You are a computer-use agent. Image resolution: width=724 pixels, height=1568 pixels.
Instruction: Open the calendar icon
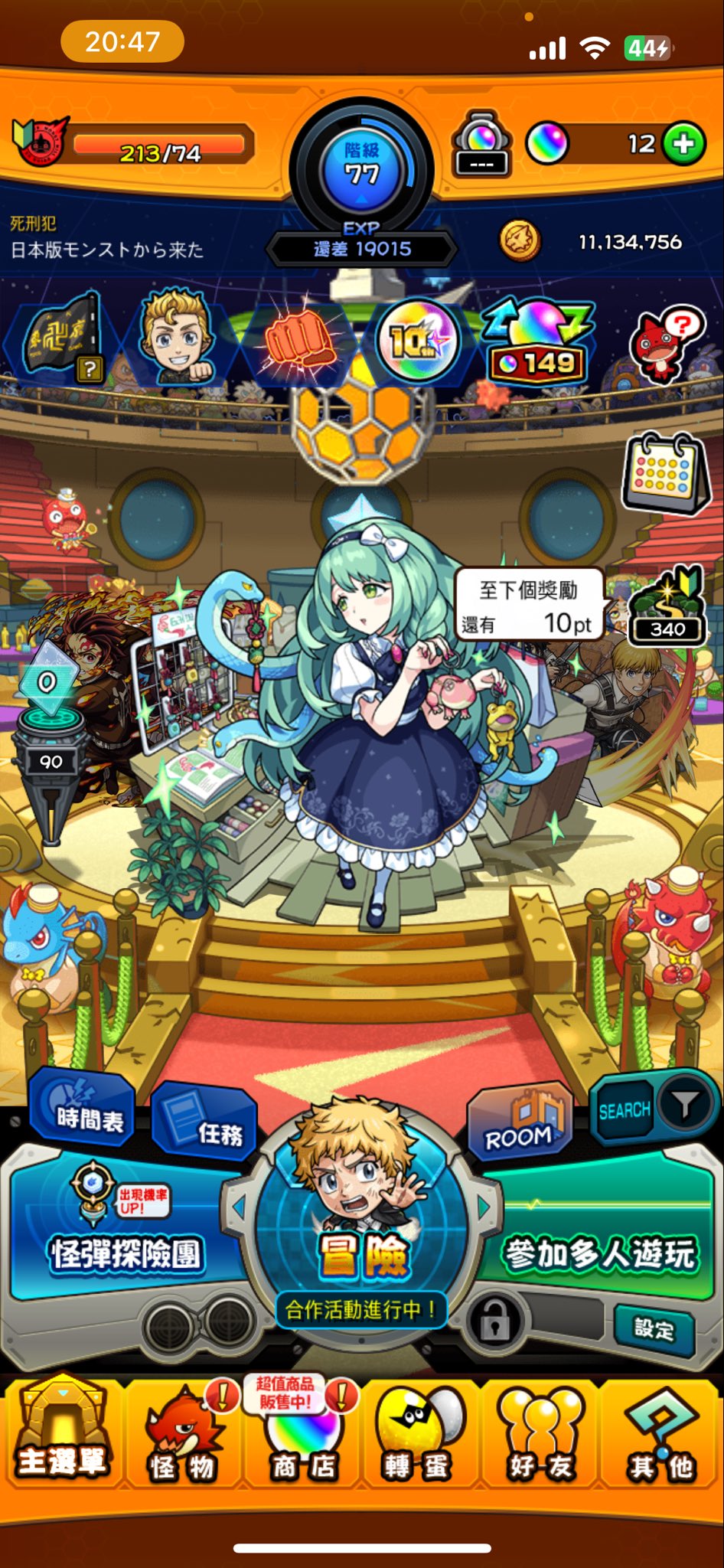[665, 472]
